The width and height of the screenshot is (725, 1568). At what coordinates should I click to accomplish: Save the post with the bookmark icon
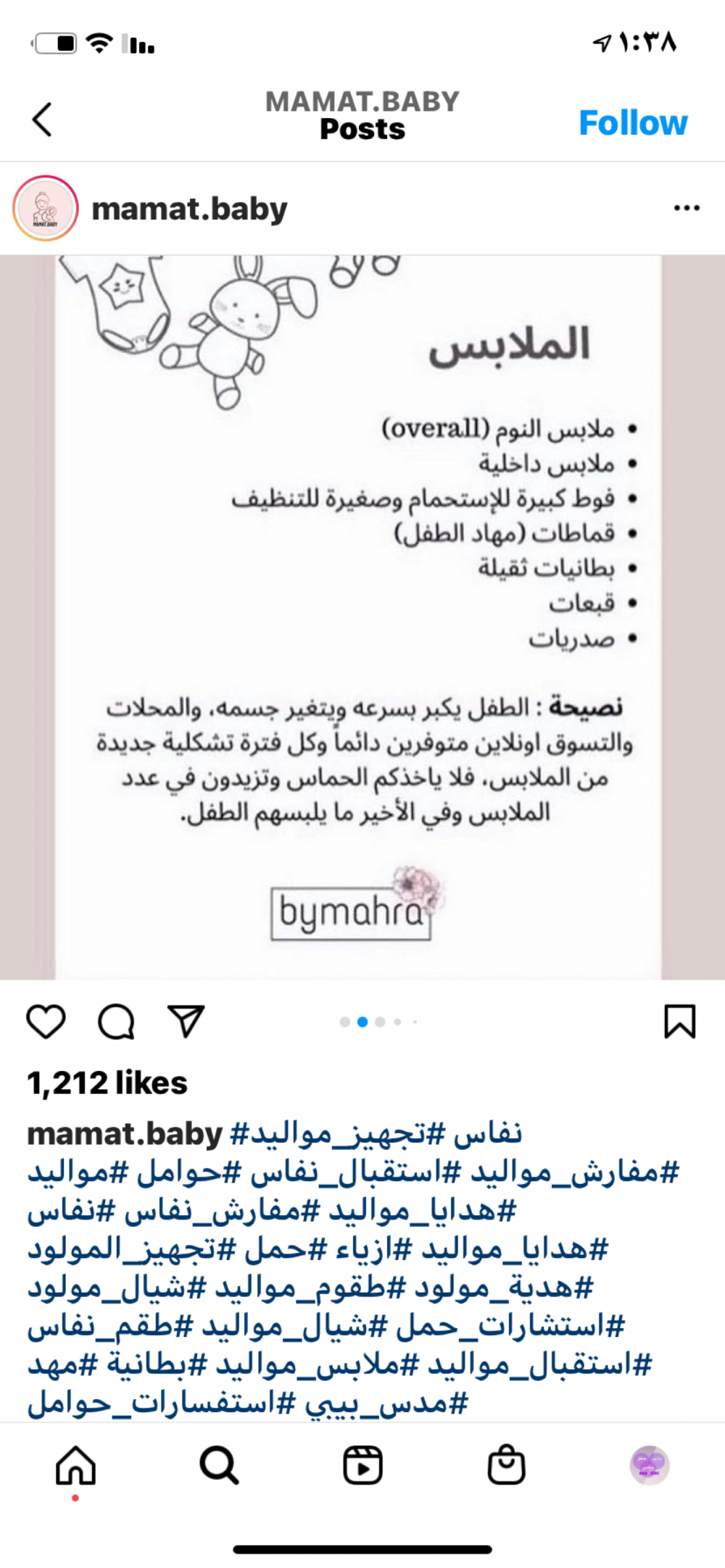click(679, 1021)
